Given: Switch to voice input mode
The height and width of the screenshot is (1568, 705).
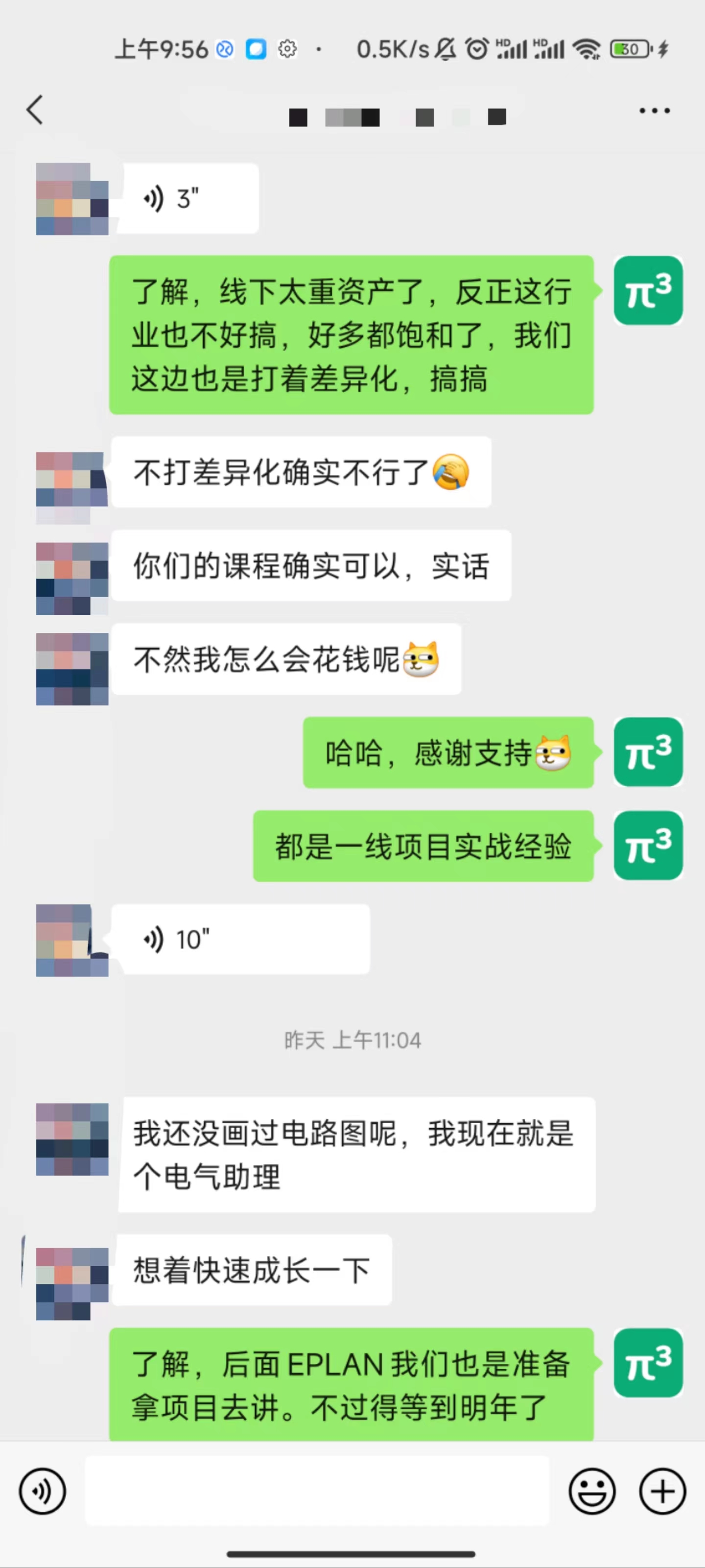Looking at the screenshot, I should click(x=42, y=1491).
